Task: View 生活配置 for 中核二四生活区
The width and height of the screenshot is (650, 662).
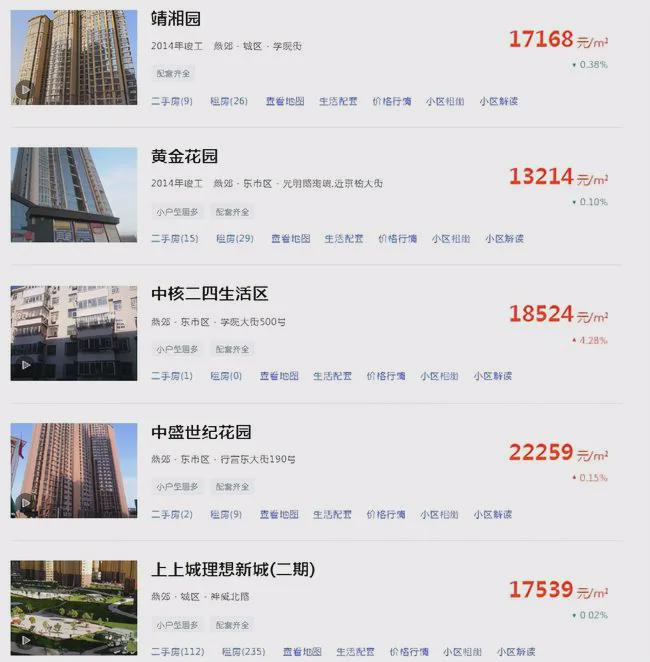Action: coord(332,376)
